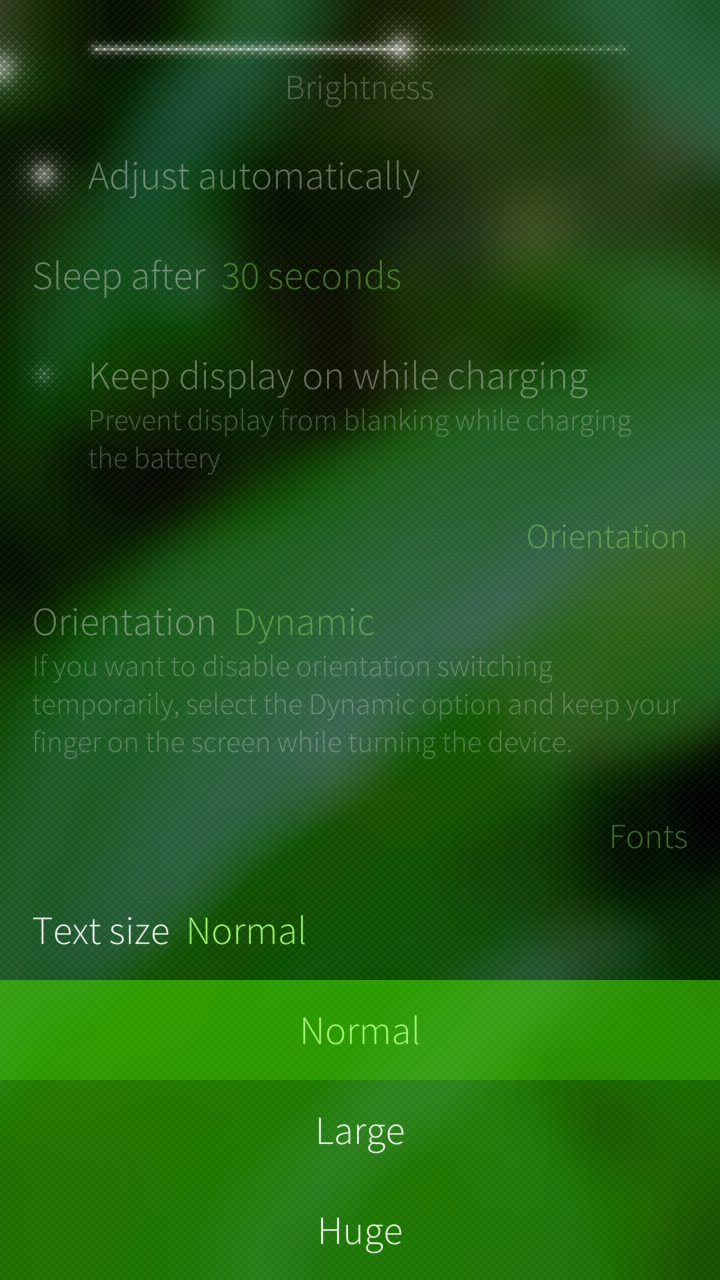Viewport: 720px width, 1280px height.
Task: Choose Large text size
Action: (x=360, y=1130)
